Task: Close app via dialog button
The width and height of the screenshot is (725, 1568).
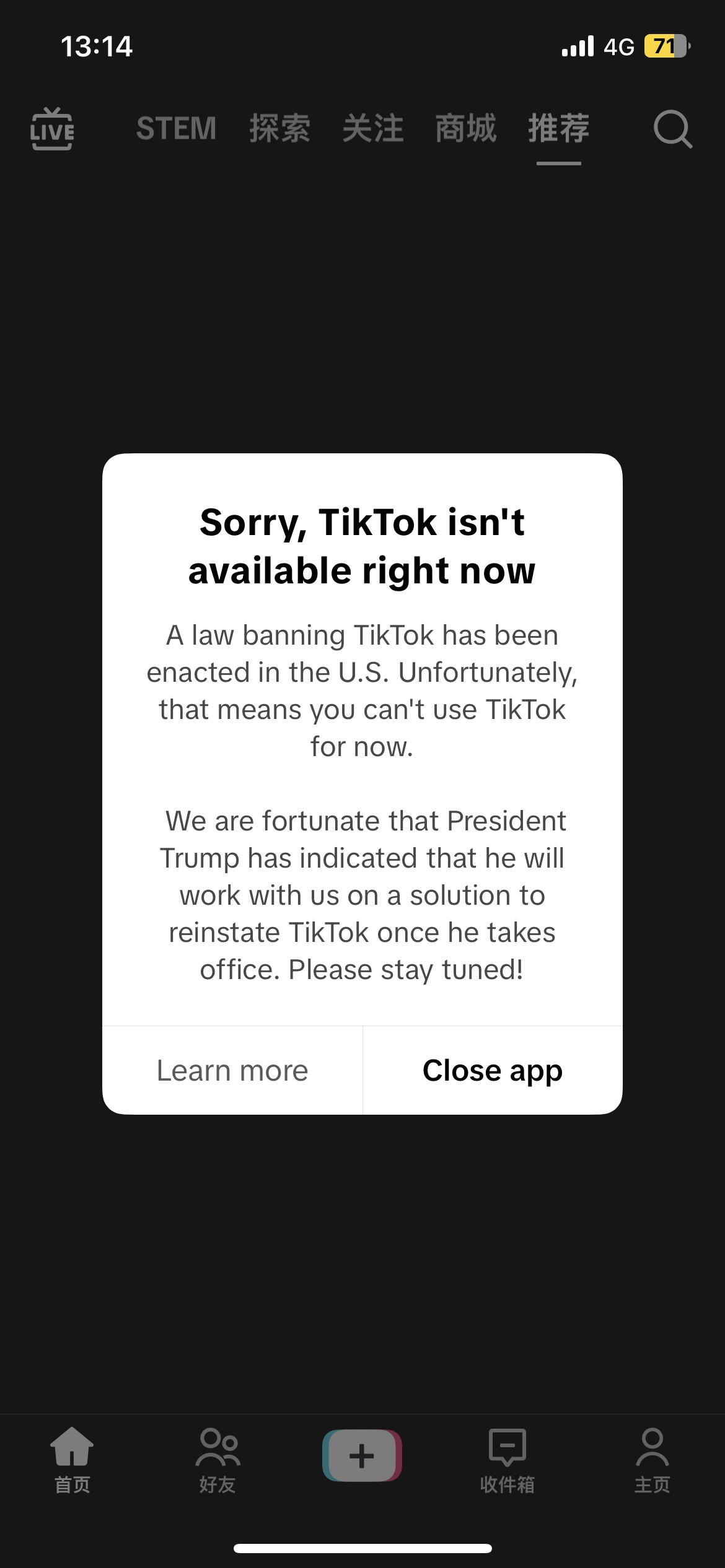Action: pyautogui.click(x=493, y=1071)
